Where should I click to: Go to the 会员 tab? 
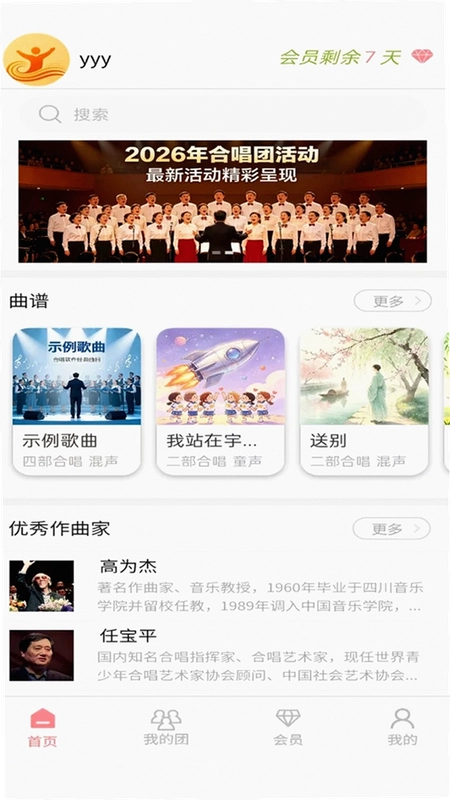(x=288, y=727)
